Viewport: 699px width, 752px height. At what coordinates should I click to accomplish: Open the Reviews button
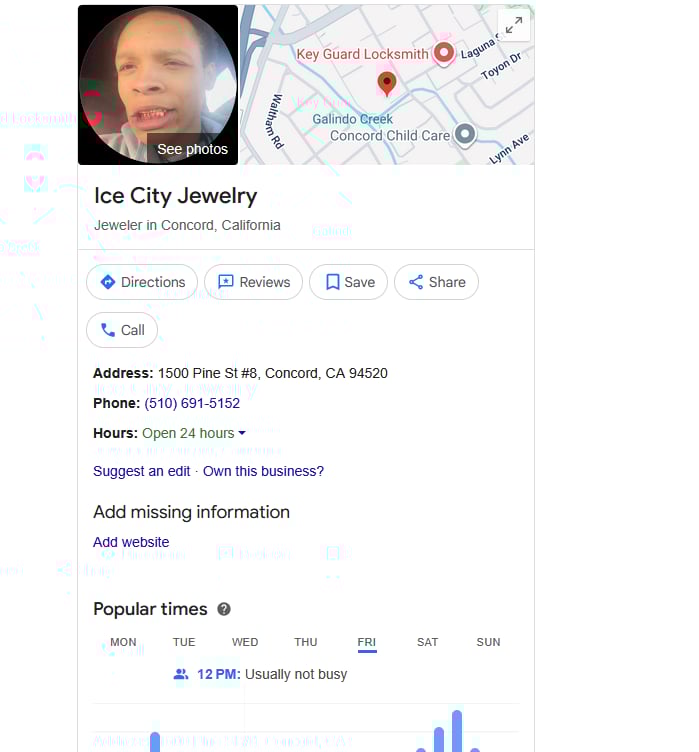point(253,282)
